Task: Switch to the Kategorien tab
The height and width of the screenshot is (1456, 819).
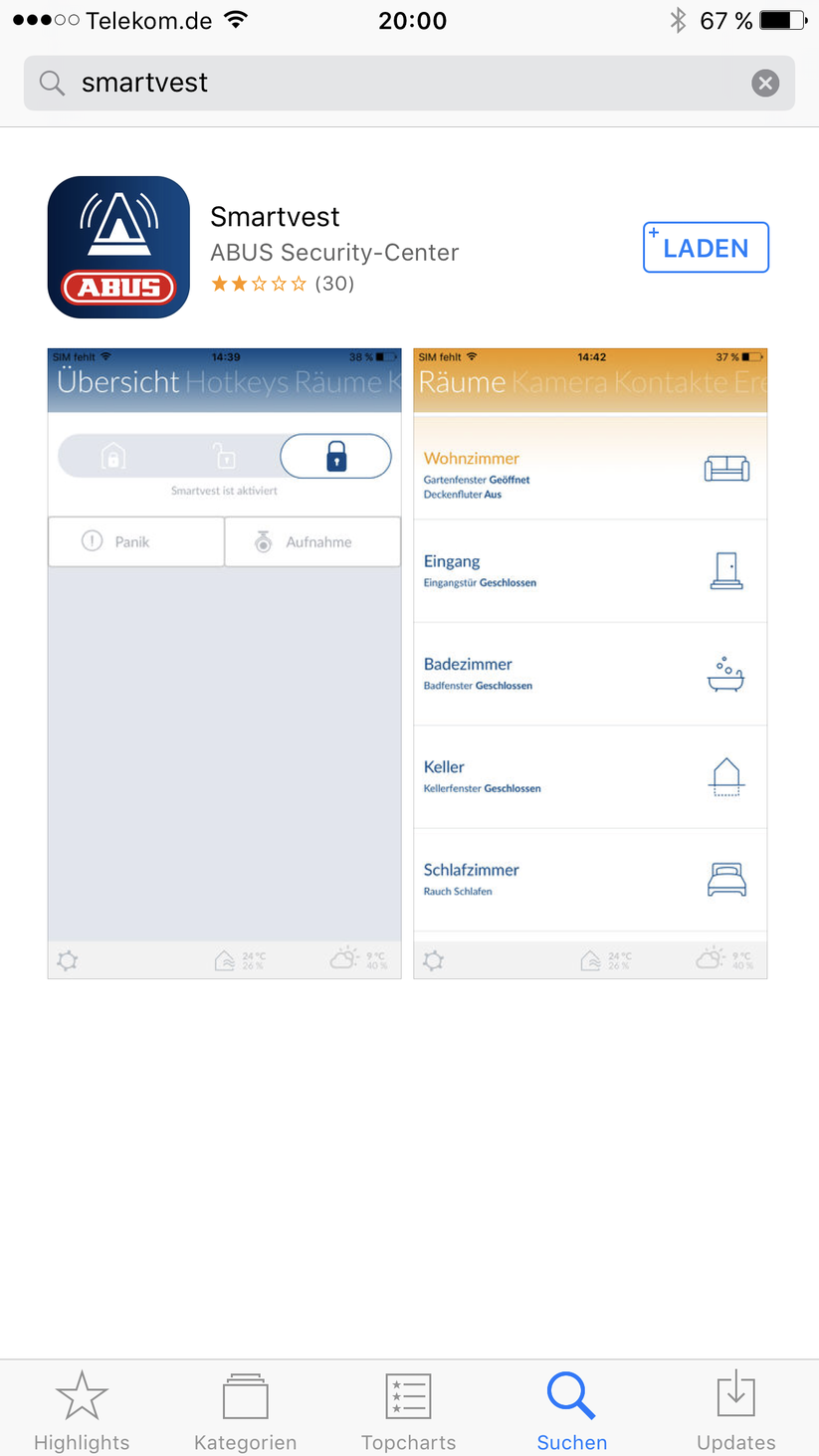Action: click(x=245, y=1410)
